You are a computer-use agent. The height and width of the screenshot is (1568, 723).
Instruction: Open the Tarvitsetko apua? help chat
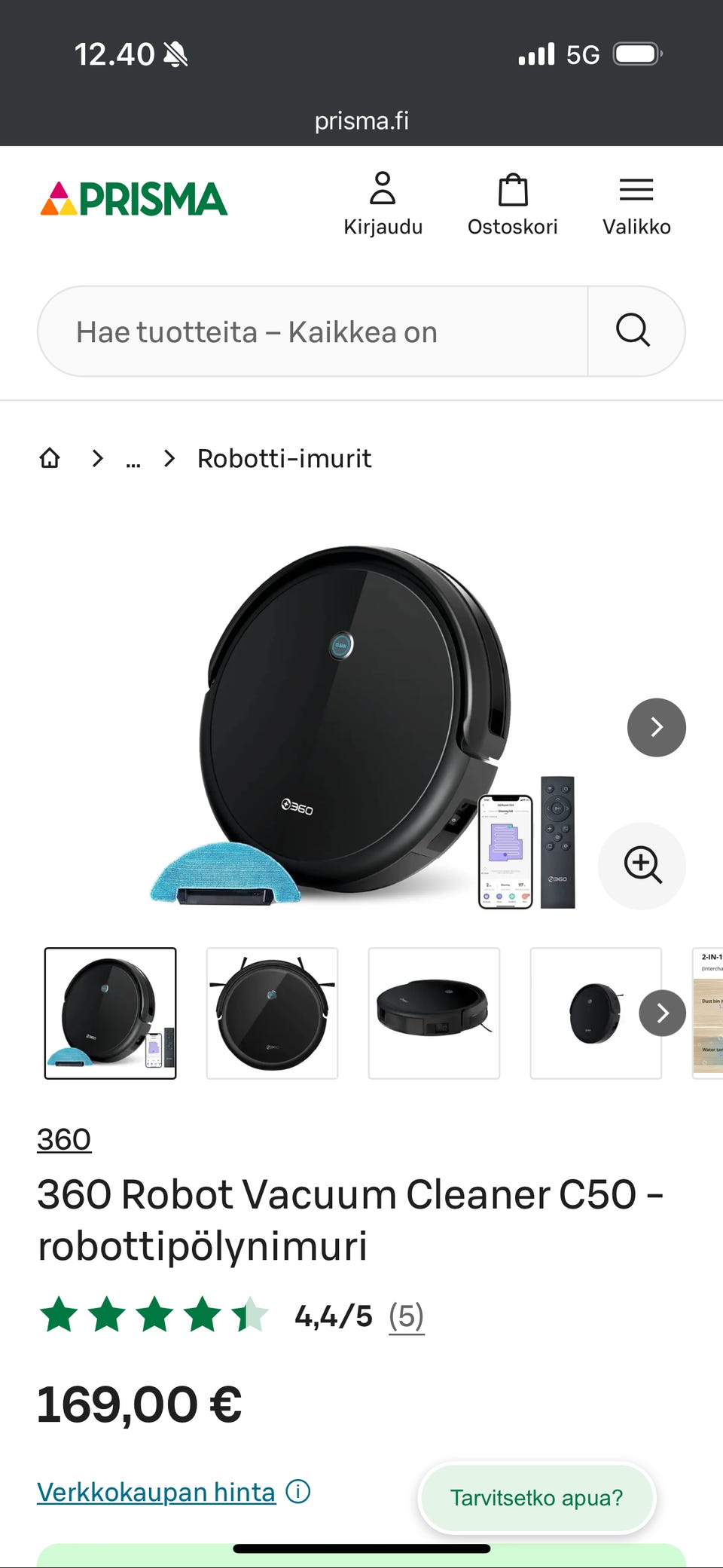pos(536,1497)
